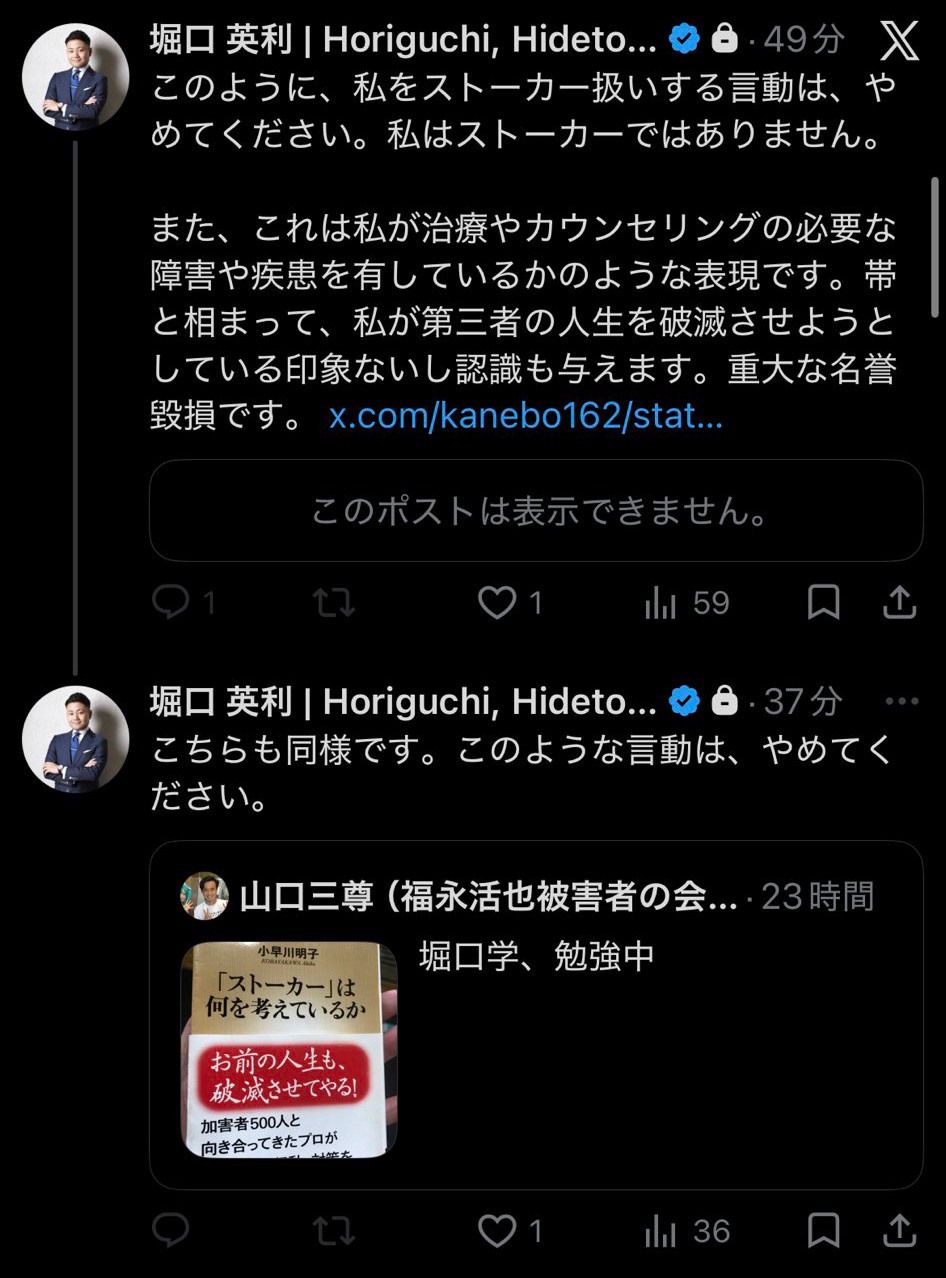
Task: View analytics with 36 views
Action: click(x=687, y=1231)
